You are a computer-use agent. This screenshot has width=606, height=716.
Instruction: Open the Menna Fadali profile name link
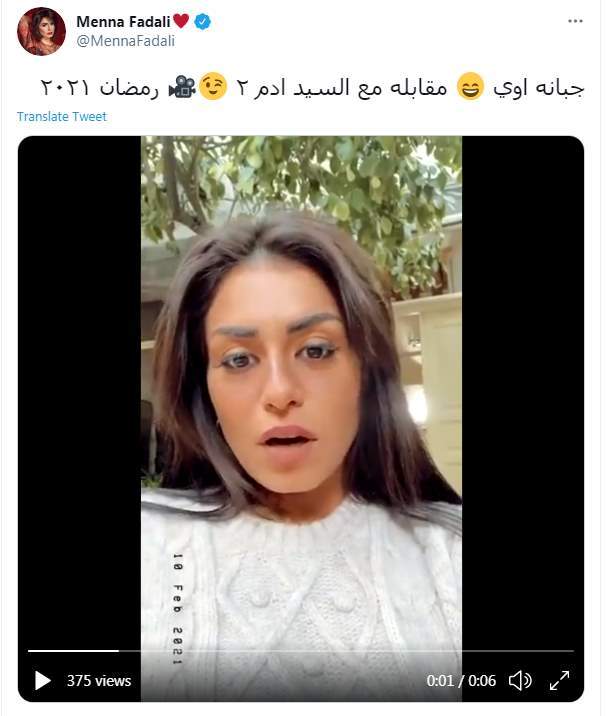(121, 21)
